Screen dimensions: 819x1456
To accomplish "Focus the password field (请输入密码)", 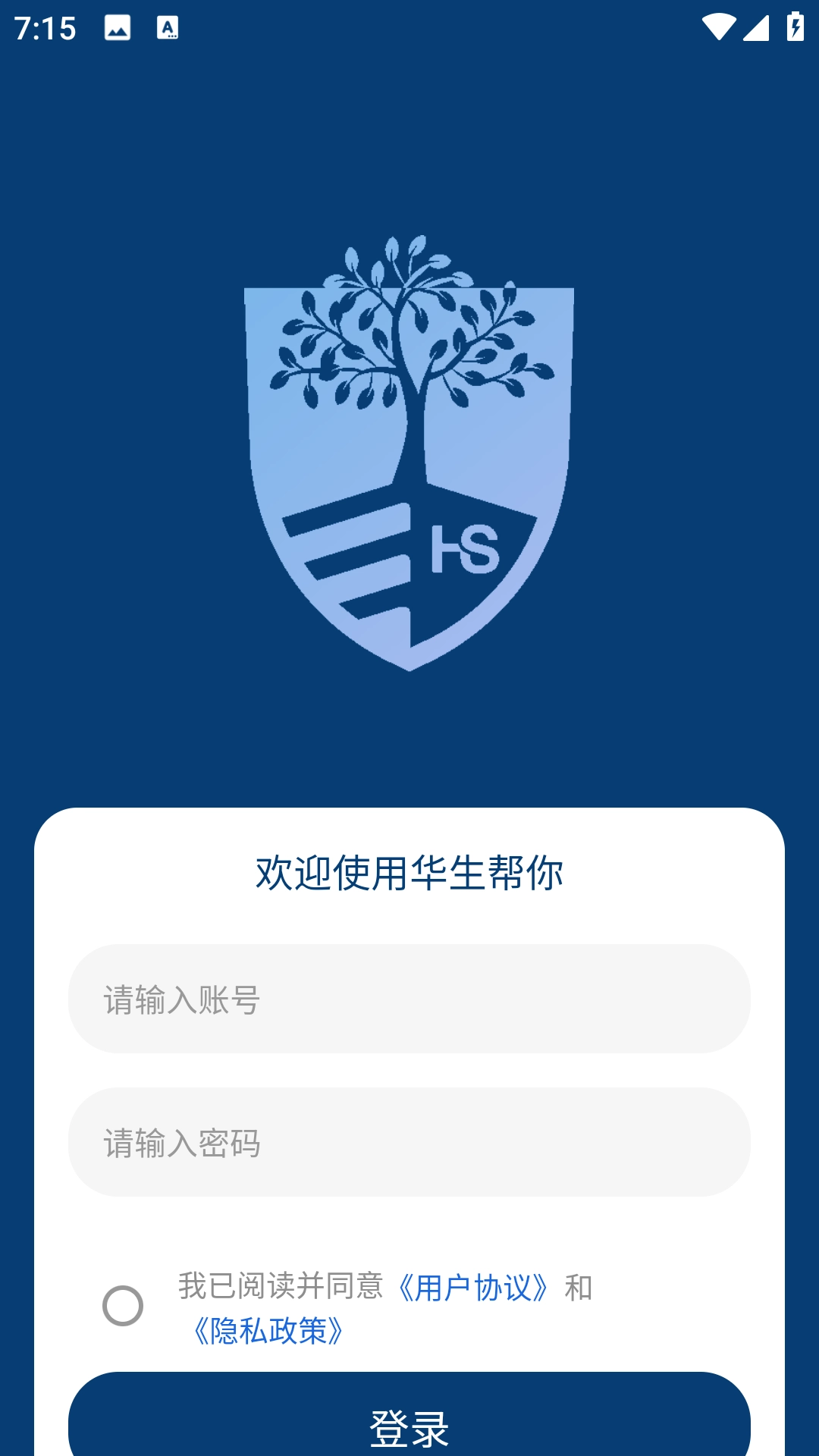I will click(409, 1142).
